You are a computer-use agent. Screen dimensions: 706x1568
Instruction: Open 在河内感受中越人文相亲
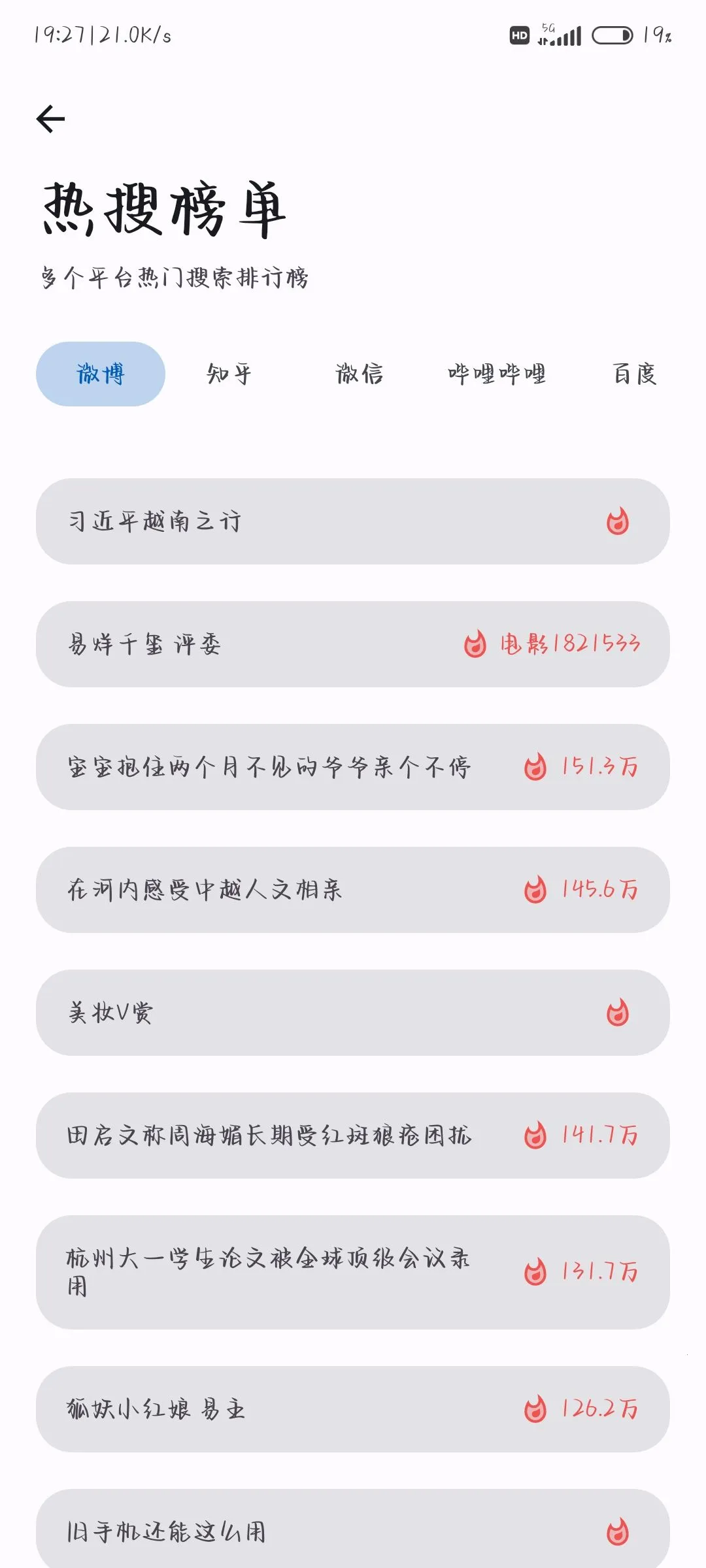click(x=353, y=890)
